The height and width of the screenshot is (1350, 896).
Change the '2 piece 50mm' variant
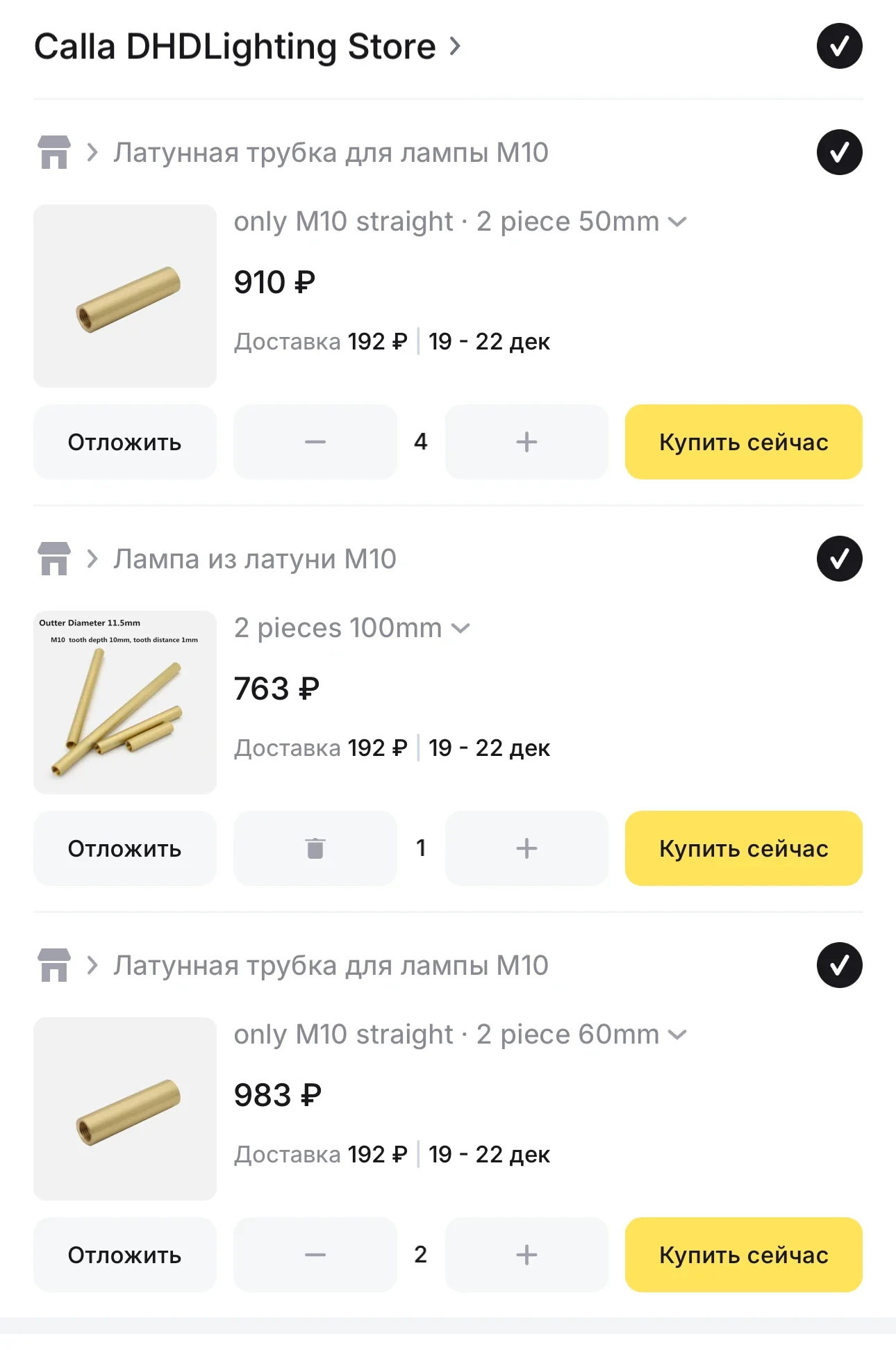[460, 222]
